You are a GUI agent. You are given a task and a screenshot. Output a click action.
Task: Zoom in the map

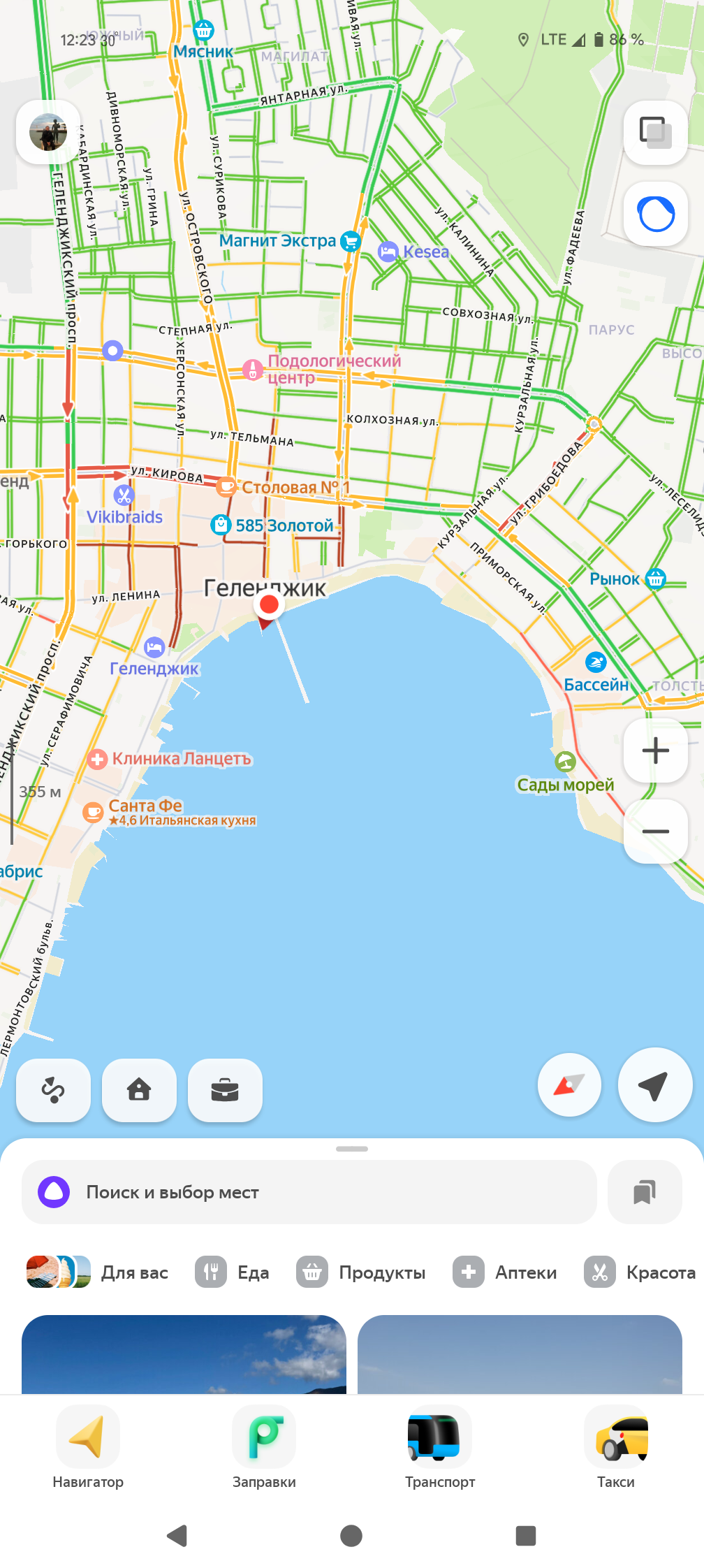point(655,750)
